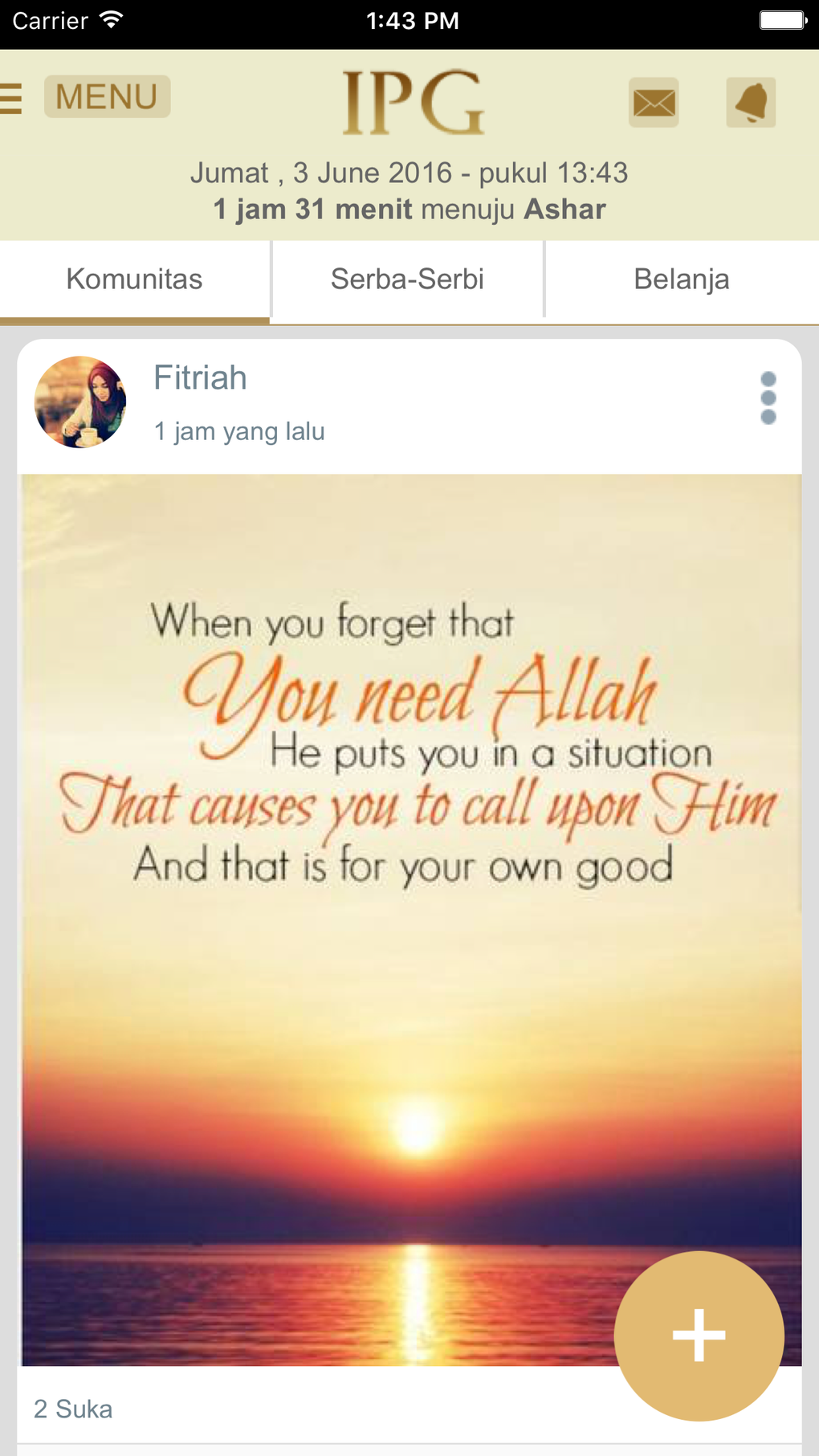Open notifications via the bell icon
Viewport: 819px width, 1456px height.
click(751, 102)
